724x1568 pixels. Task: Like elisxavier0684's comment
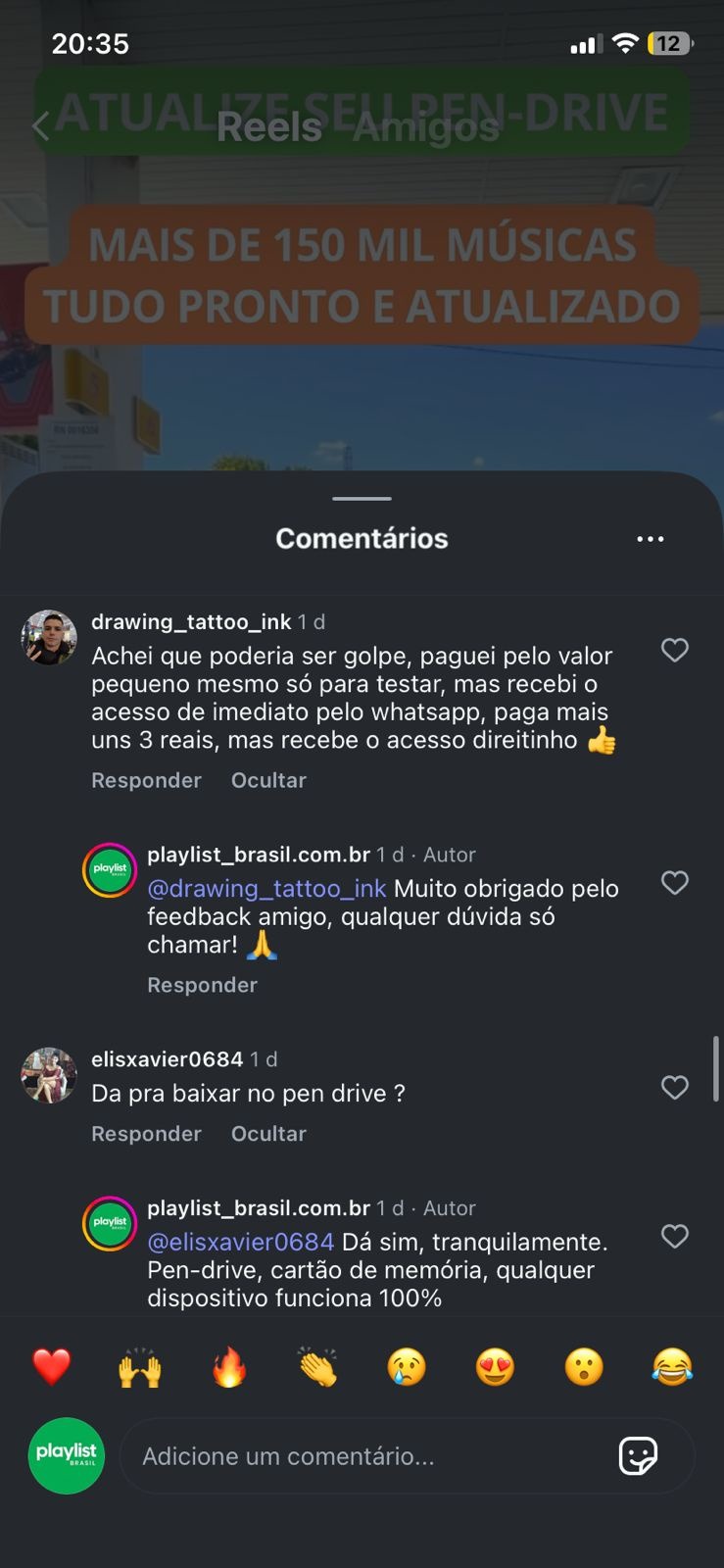click(x=674, y=1087)
